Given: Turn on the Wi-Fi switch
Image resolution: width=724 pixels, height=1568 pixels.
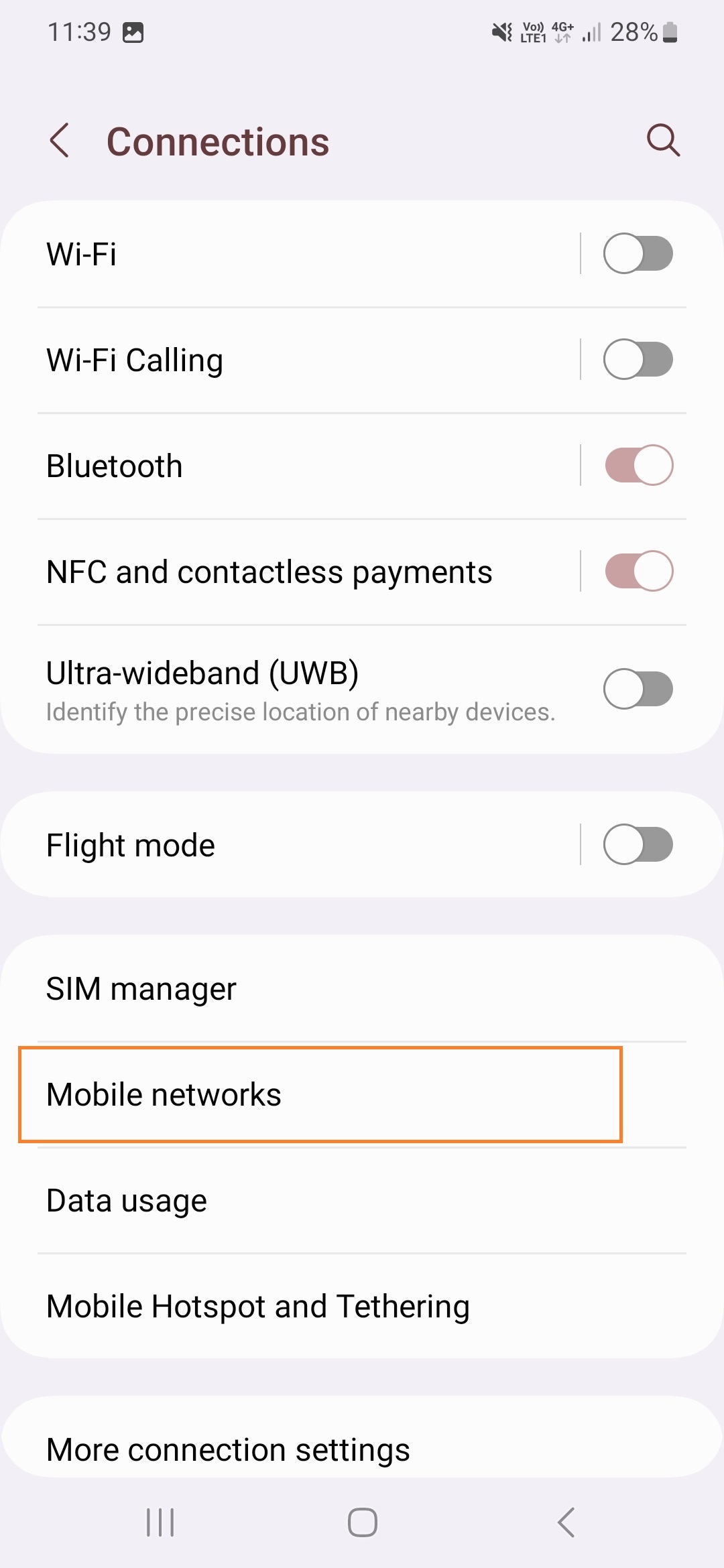Looking at the screenshot, I should [x=638, y=254].
